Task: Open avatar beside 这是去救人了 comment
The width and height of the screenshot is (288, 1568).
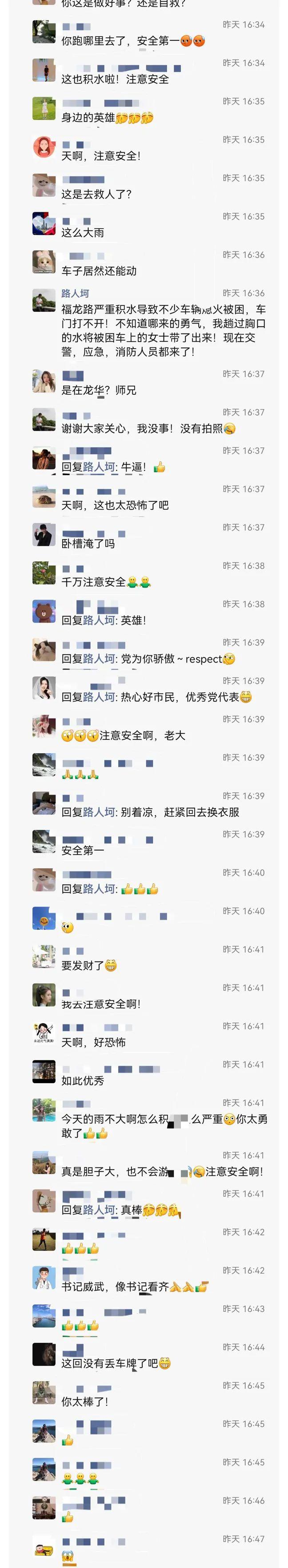Action: (x=44, y=186)
